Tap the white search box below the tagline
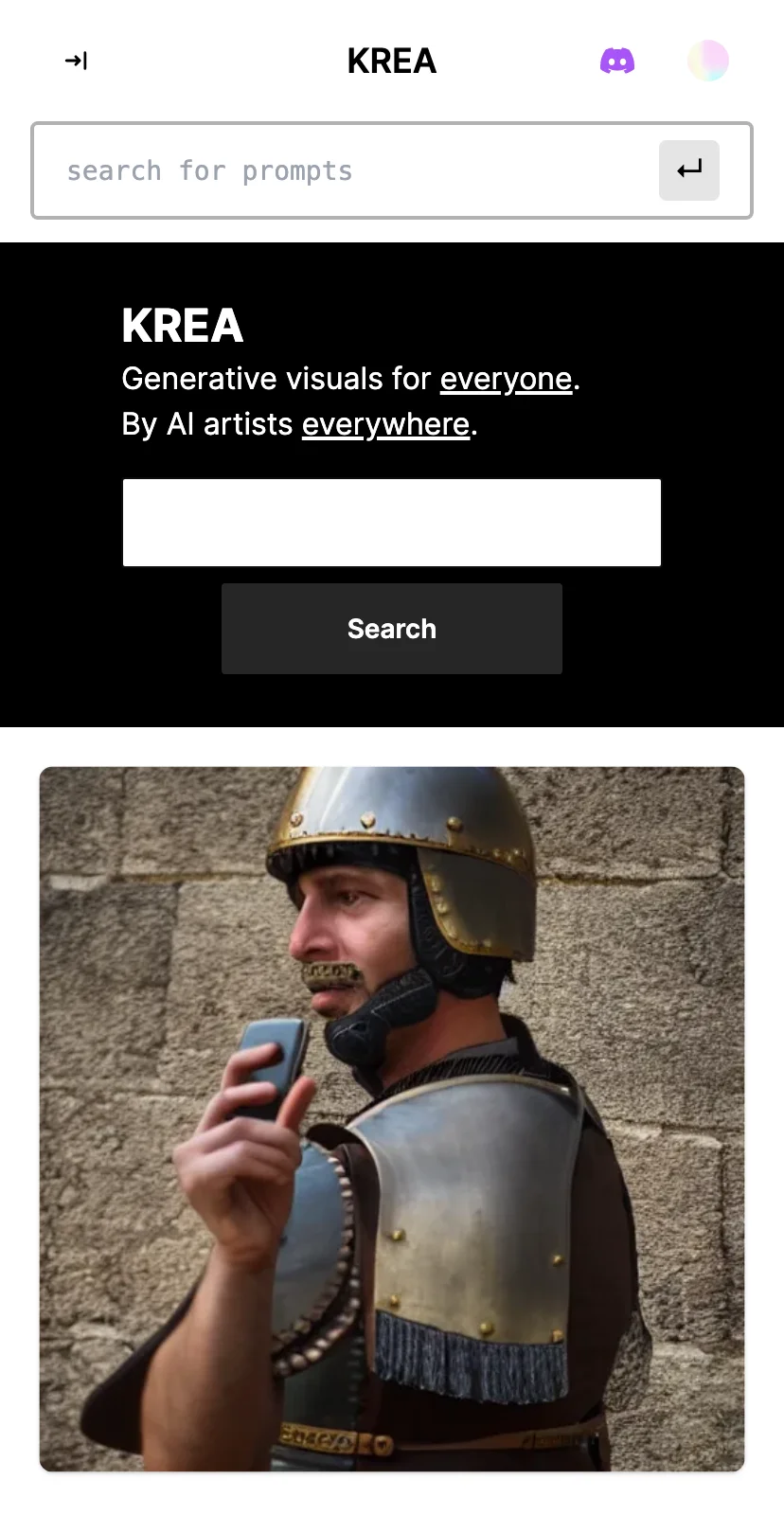Image resolution: width=784 pixels, height=1515 pixels. [x=392, y=523]
